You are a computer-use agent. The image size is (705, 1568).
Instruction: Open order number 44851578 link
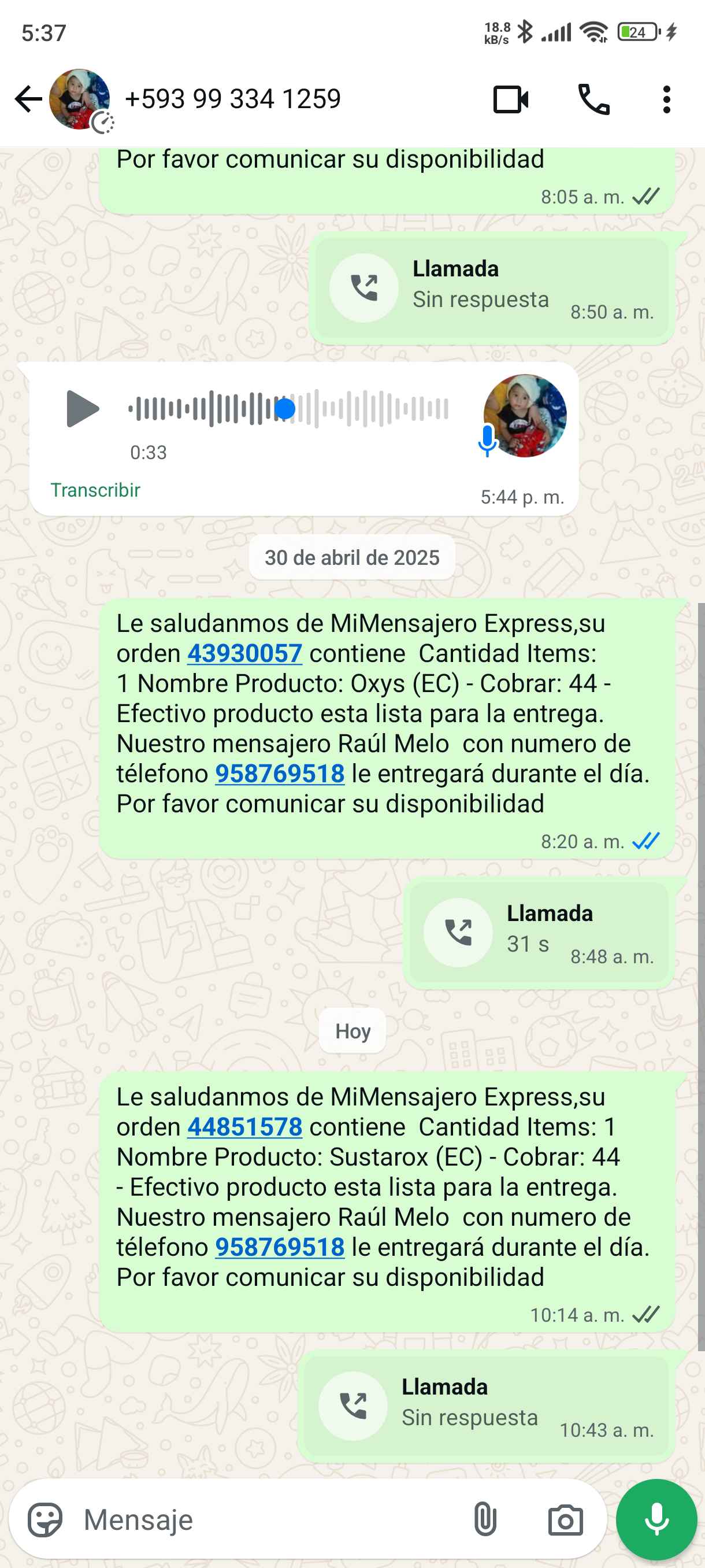point(244,1127)
